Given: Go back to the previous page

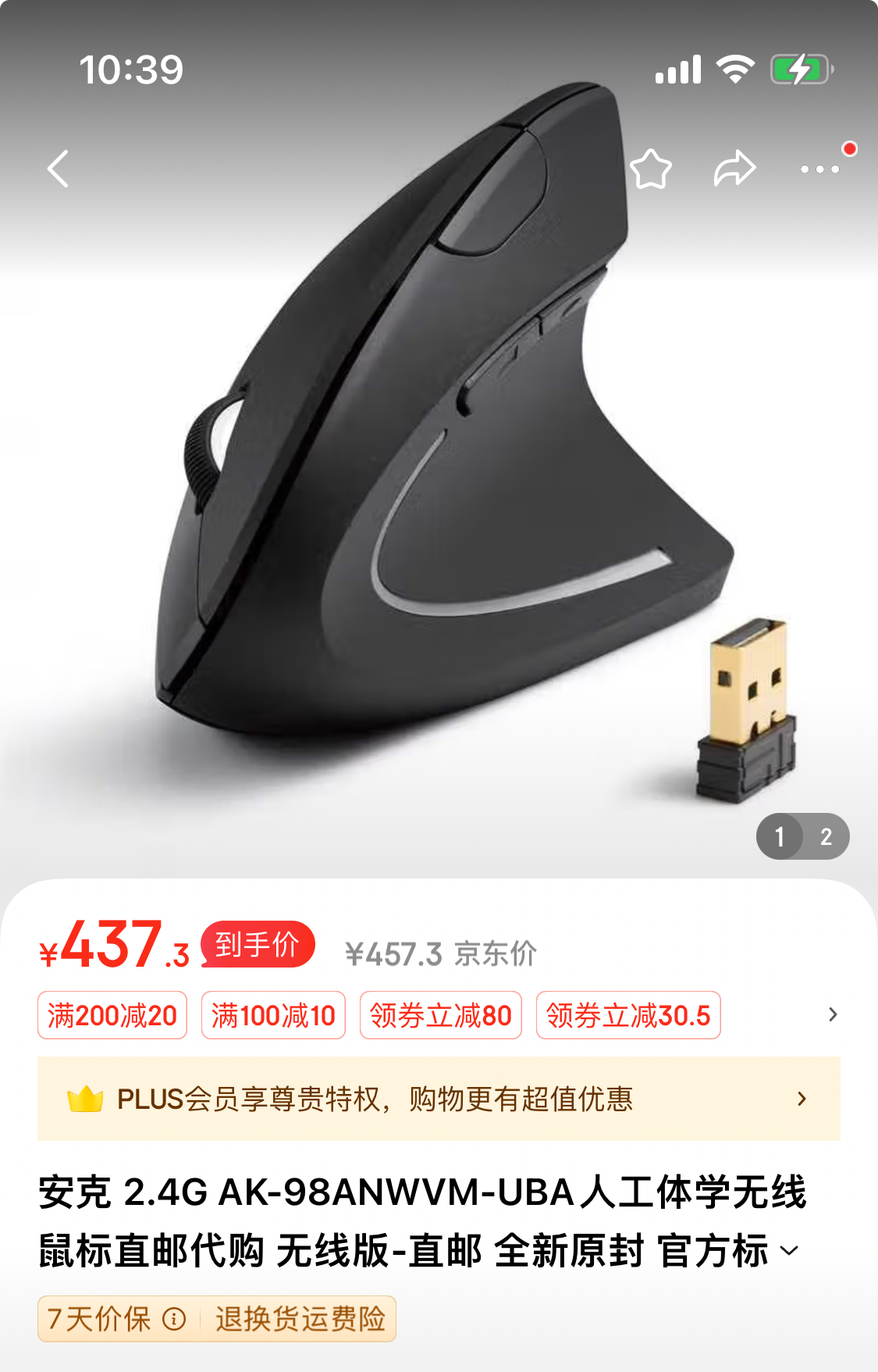Looking at the screenshot, I should (59, 169).
